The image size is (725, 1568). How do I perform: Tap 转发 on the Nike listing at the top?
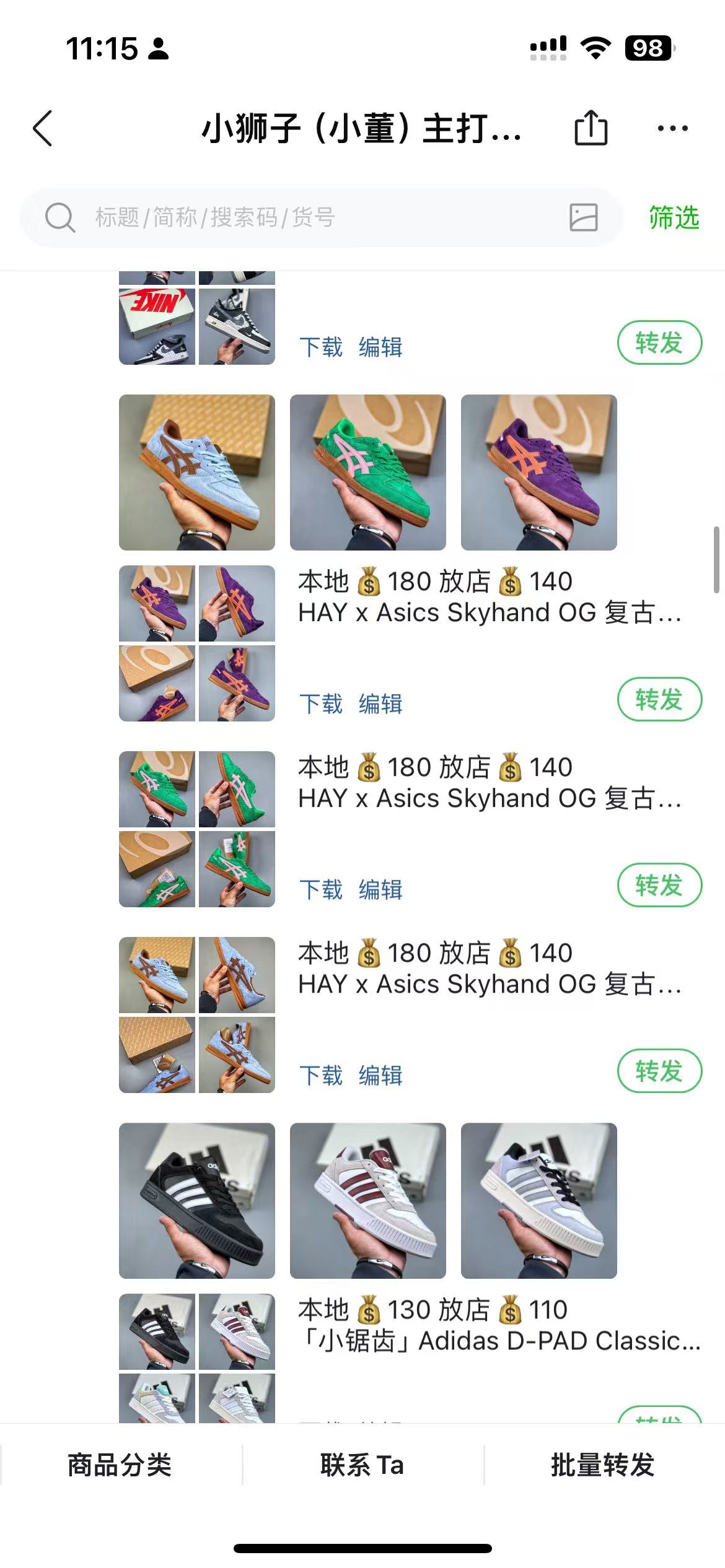tap(659, 342)
